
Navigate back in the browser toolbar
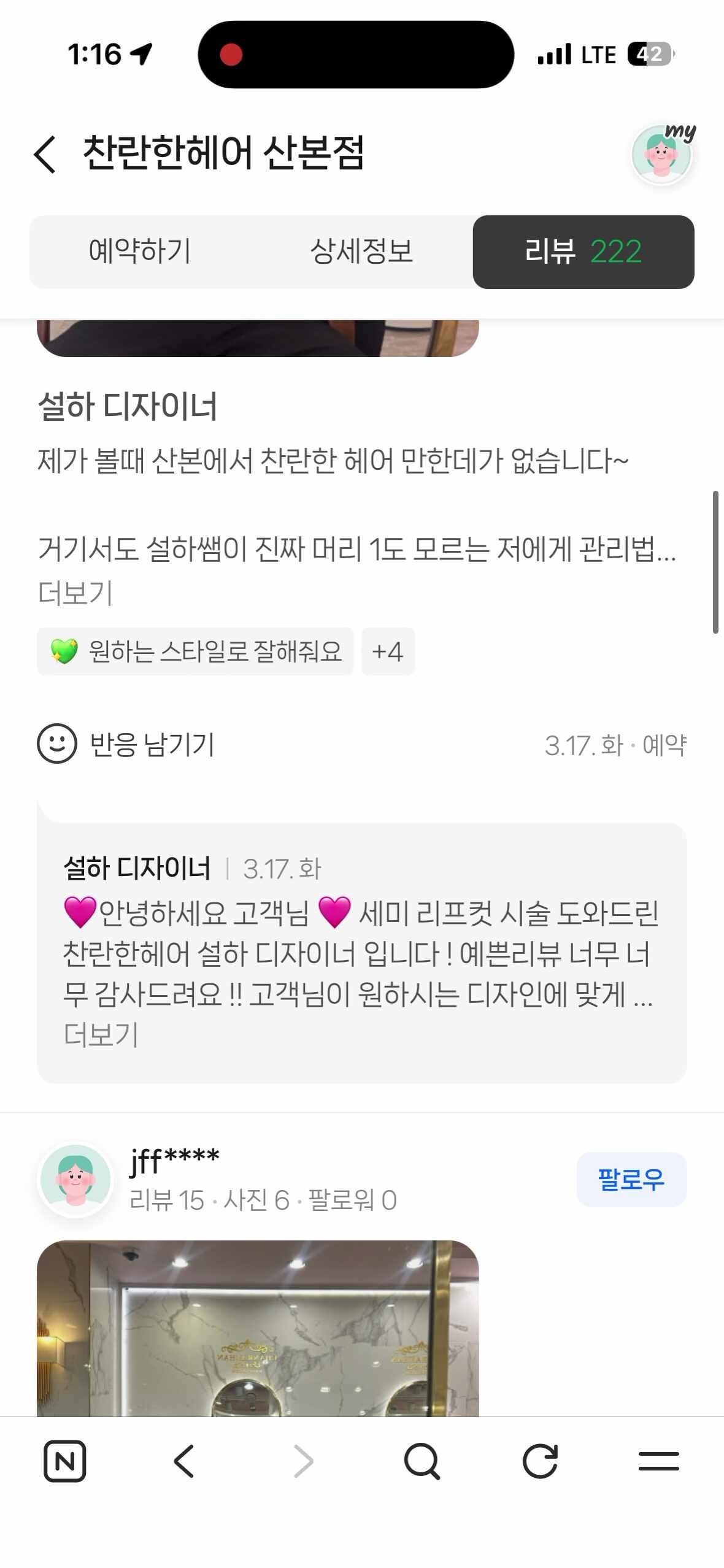tap(183, 1461)
